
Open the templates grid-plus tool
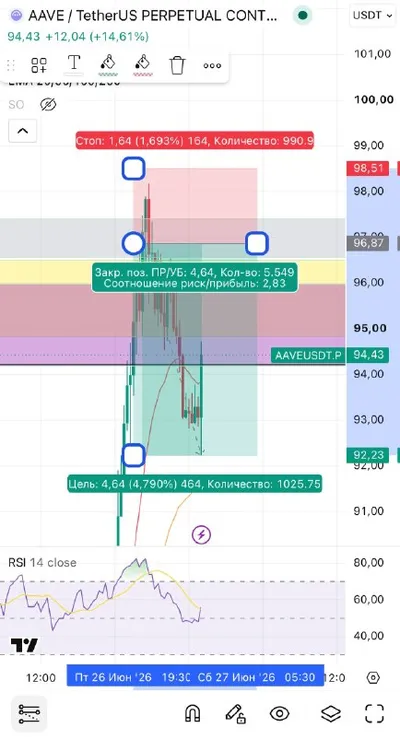pyautogui.click(x=39, y=65)
